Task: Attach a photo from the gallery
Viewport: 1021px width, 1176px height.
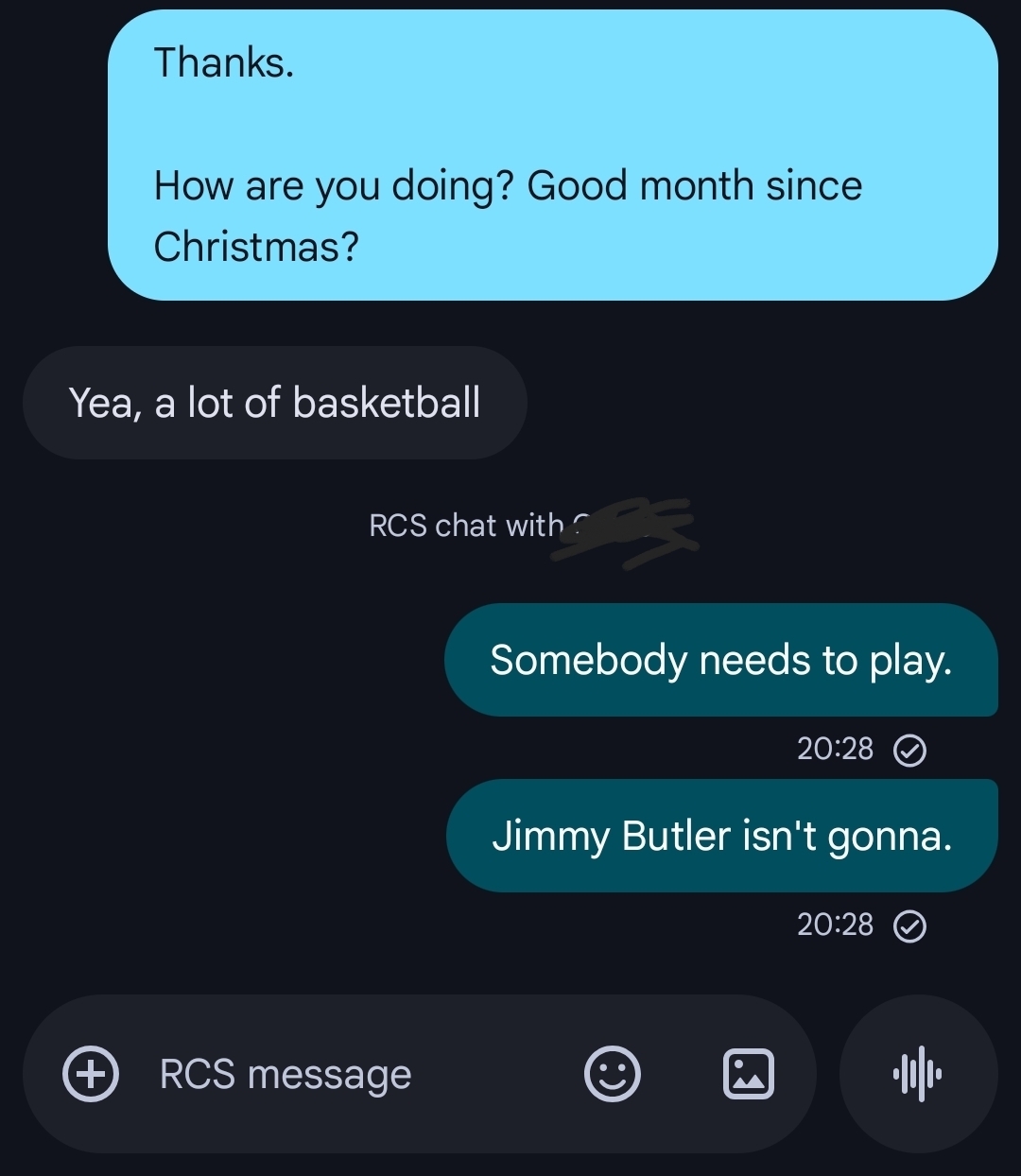Action: click(748, 1074)
